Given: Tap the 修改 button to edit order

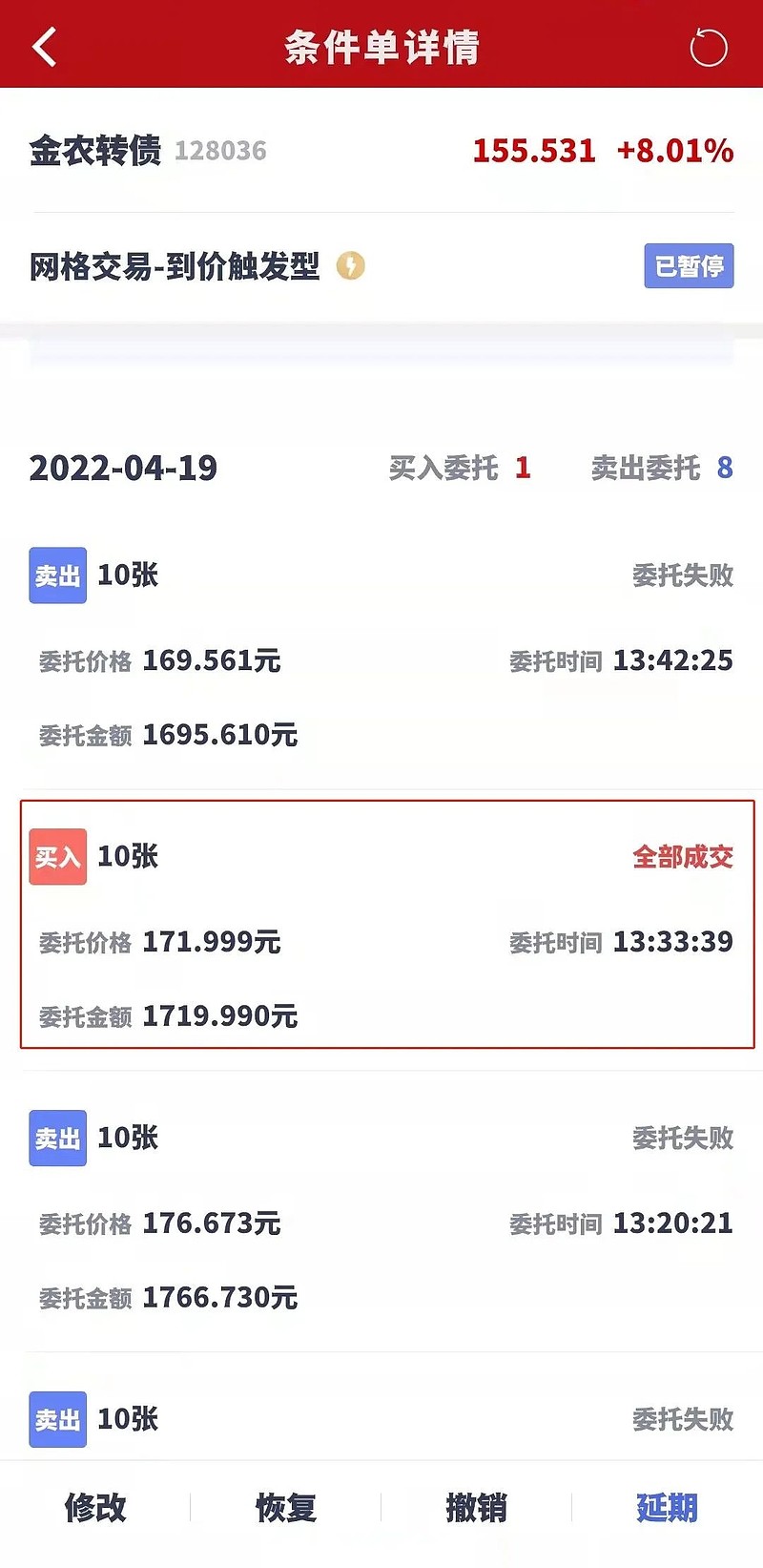Looking at the screenshot, I should 95,1507.
